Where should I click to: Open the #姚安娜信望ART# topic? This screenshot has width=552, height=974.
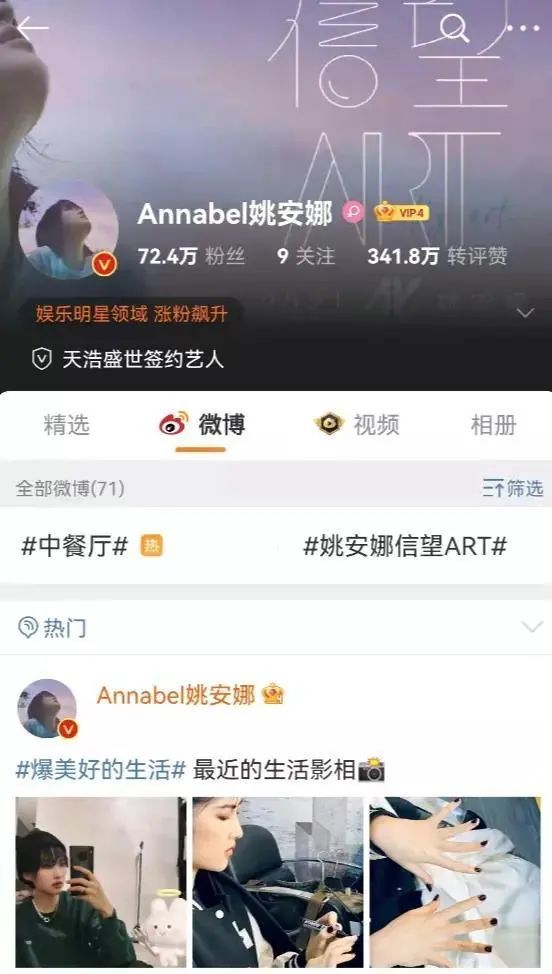click(x=405, y=546)
